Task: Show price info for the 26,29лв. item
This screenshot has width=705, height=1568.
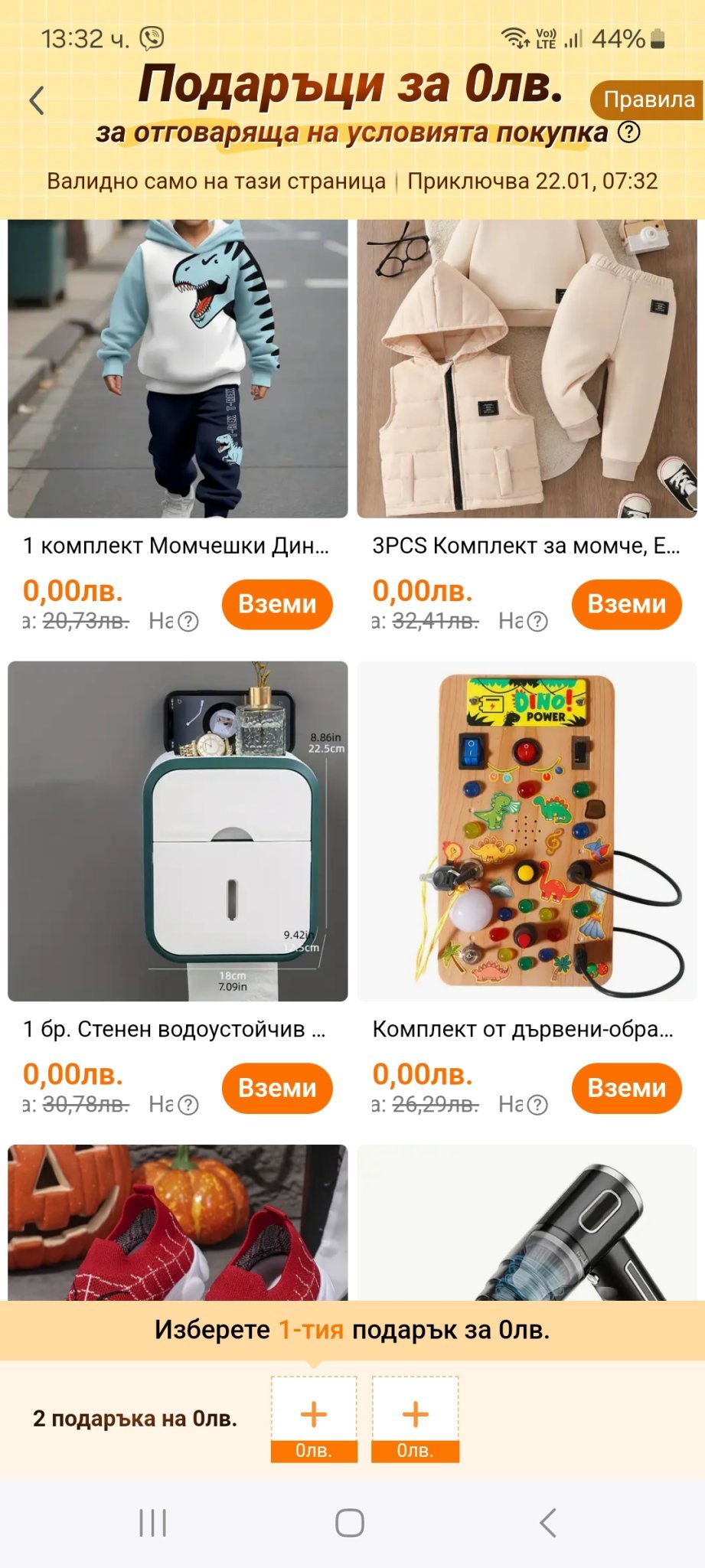Action: pos(538,1105)
